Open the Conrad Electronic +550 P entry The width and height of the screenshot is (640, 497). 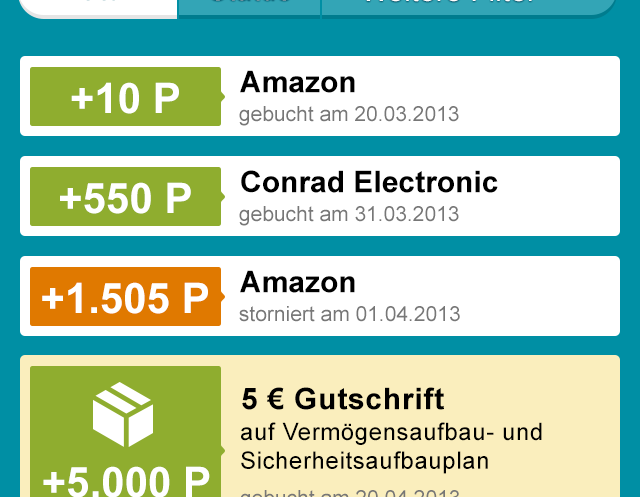click(320, 196)
